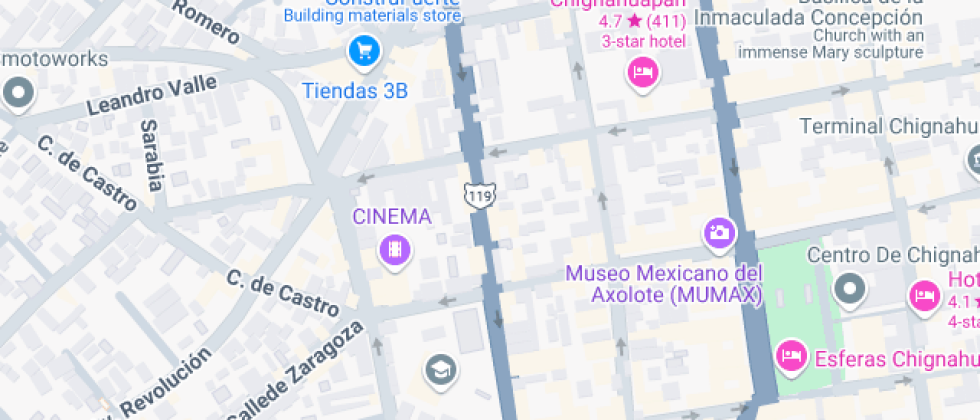Select the graduation cap school marker
980x420 pixels.
(438, 370)
